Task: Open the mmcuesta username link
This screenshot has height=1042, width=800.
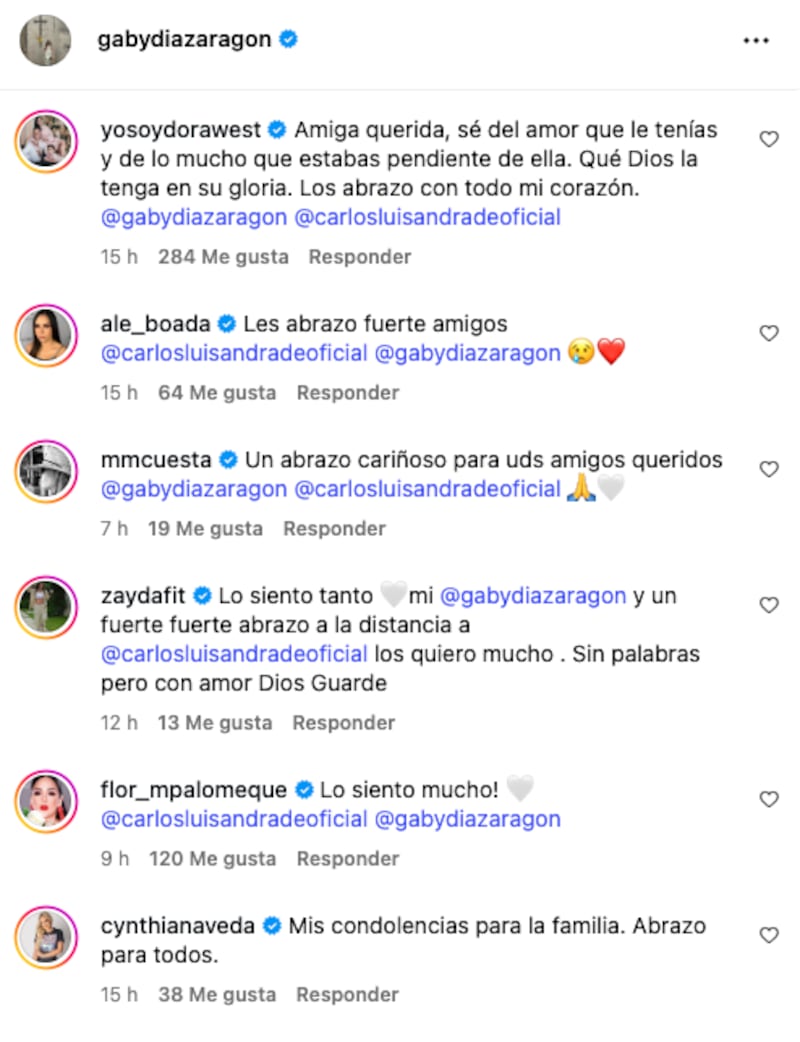Action: [x=155, y=460]
